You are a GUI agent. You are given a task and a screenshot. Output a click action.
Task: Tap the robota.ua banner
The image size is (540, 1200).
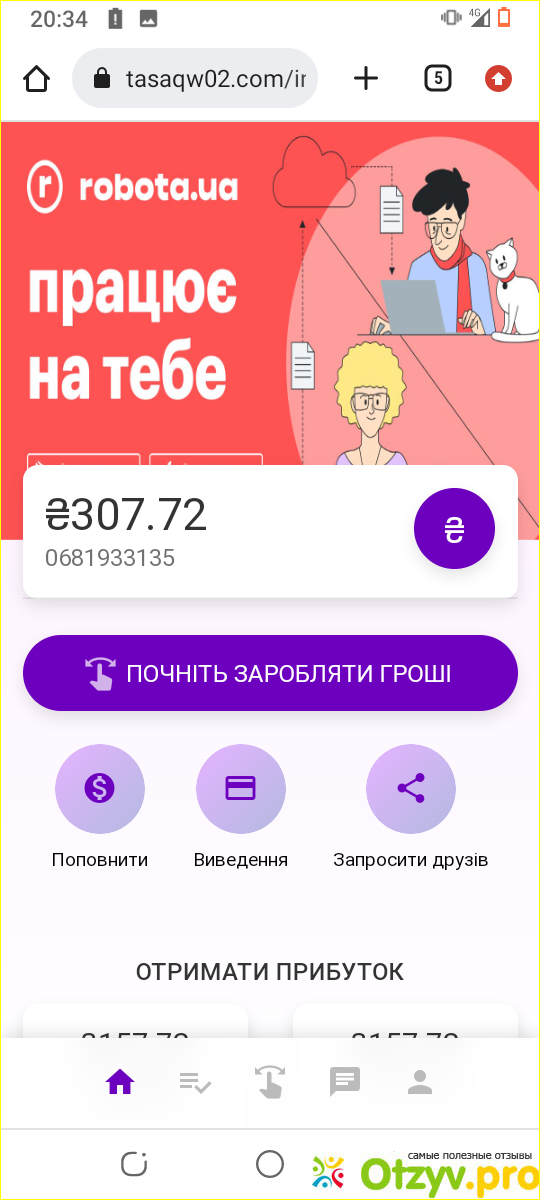(x=270, y=295)
